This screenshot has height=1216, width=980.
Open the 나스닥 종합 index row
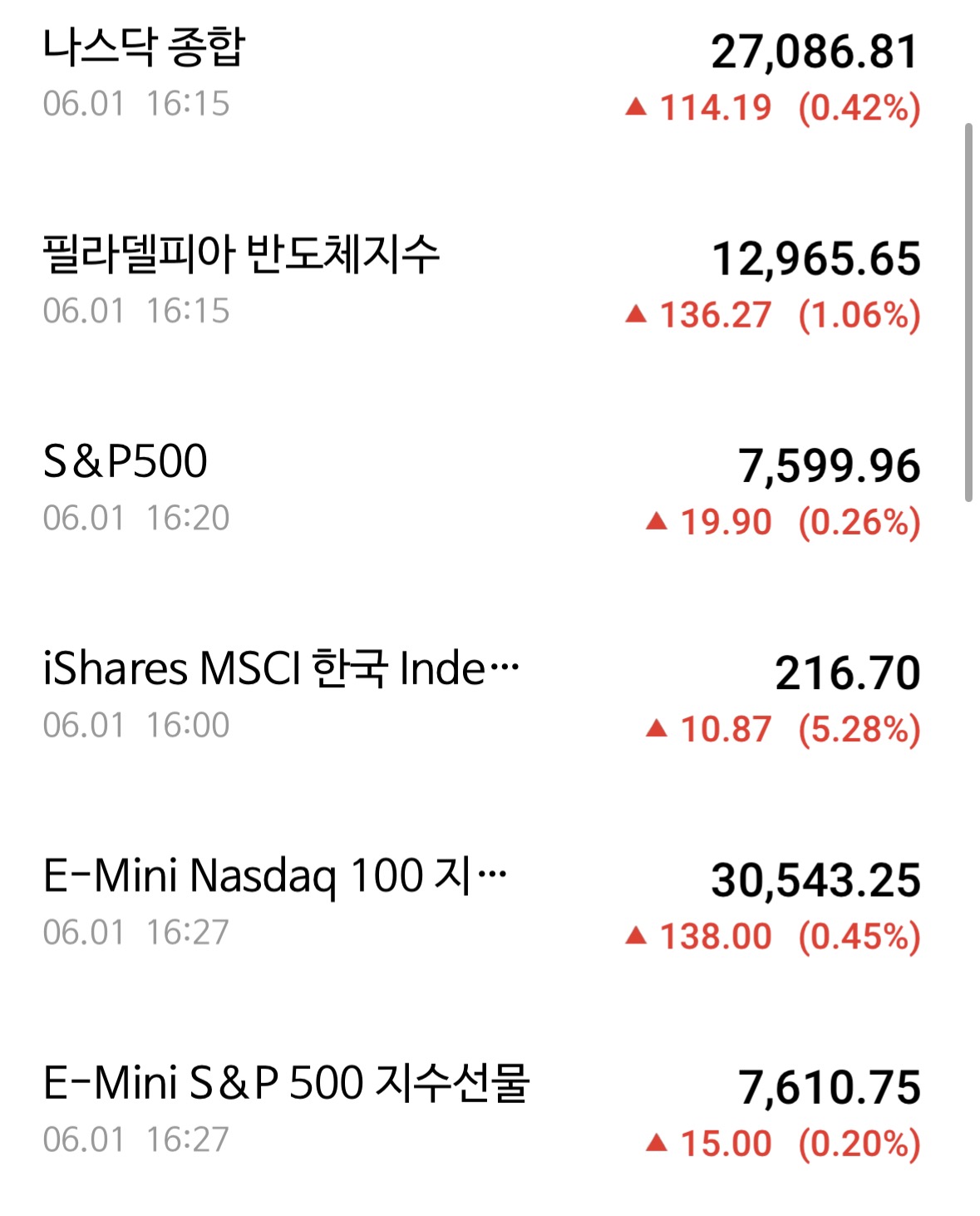point(482,75)
